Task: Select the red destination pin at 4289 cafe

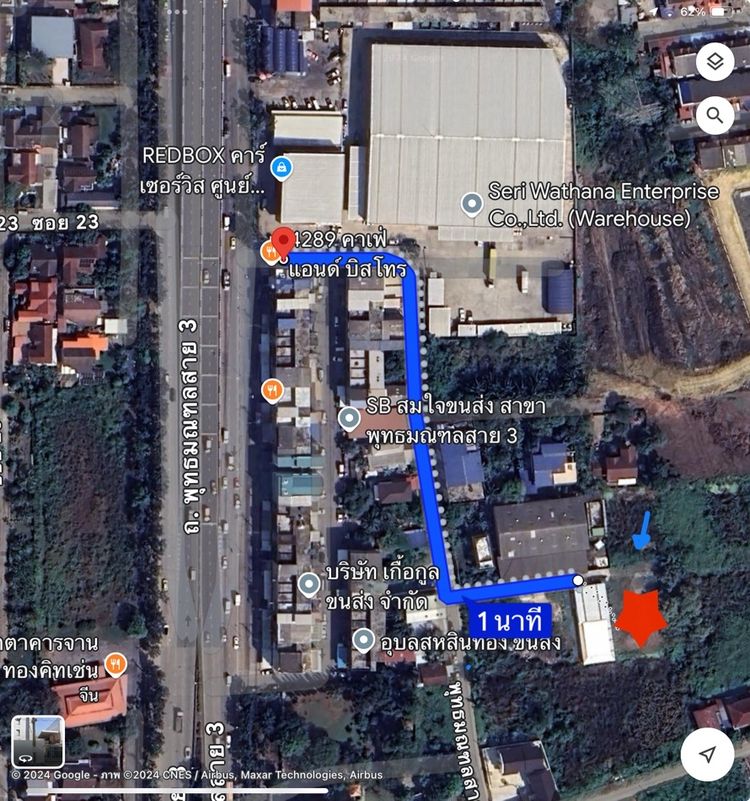Action: 283,241
